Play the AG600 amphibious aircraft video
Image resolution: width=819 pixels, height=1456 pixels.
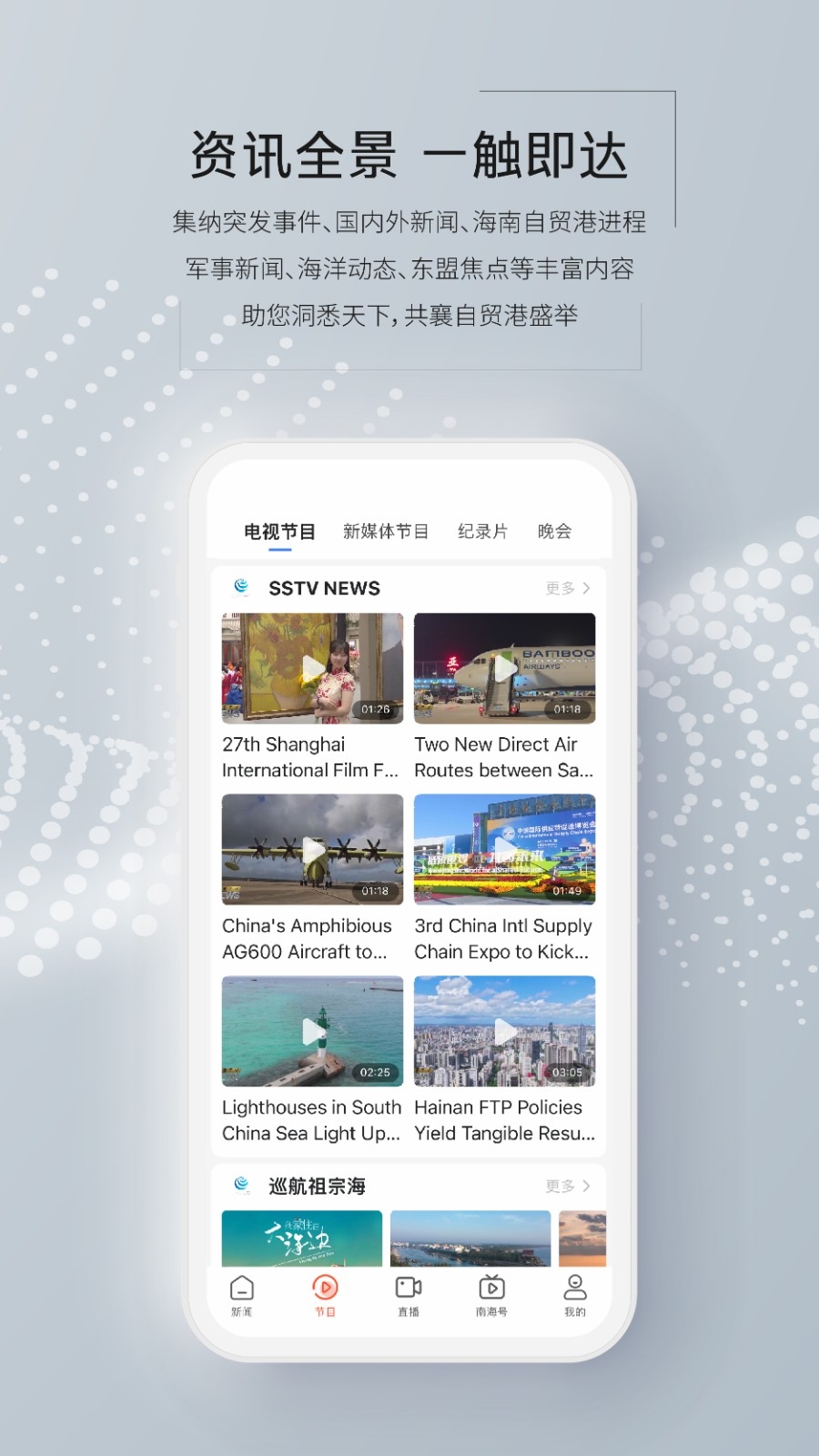click(x=311, y=849)
